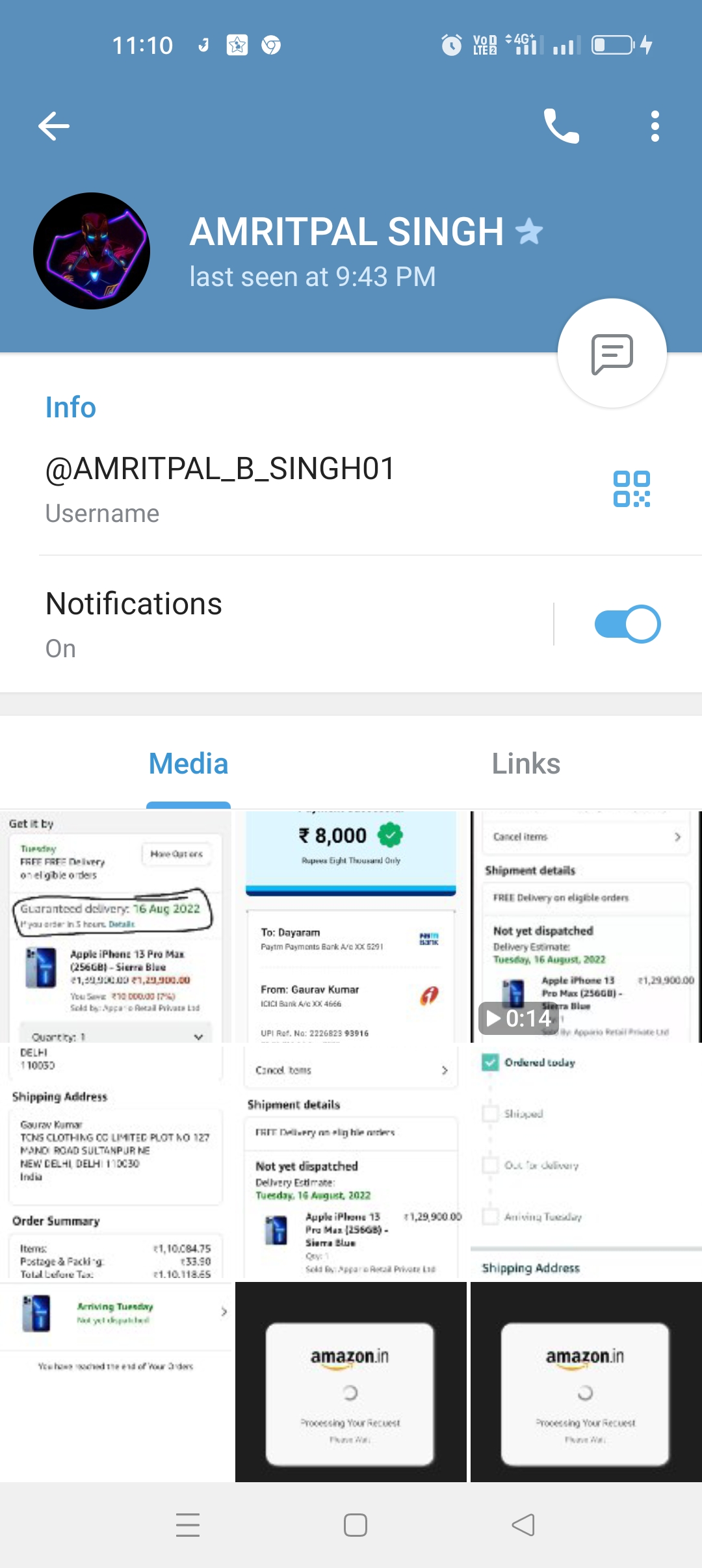Show the QR code for this username
The image size is (702, 1568).
631,489
